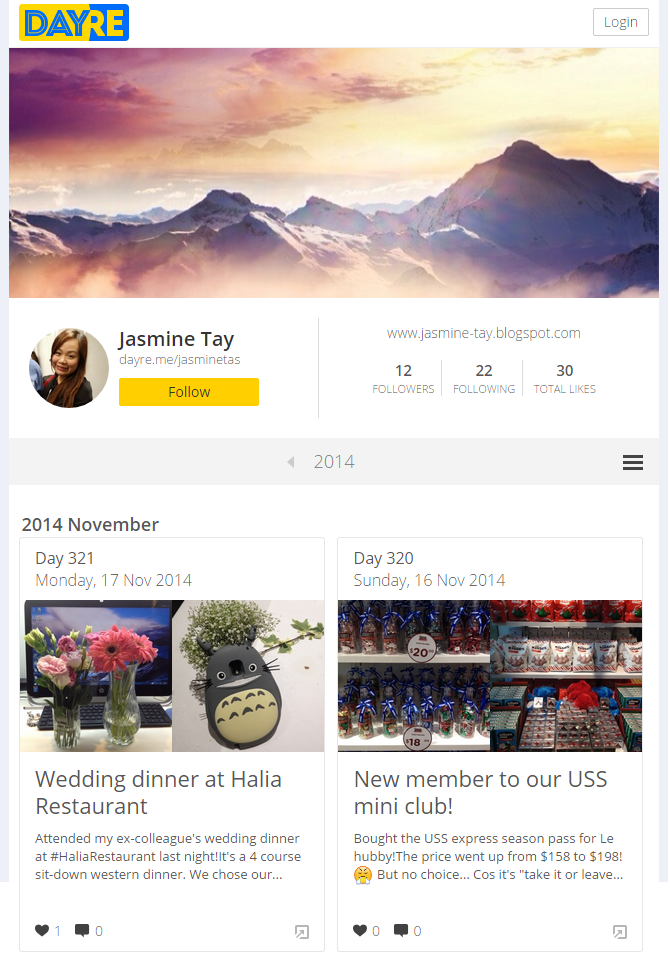Go to the previous year arrow

coord(291,462)
